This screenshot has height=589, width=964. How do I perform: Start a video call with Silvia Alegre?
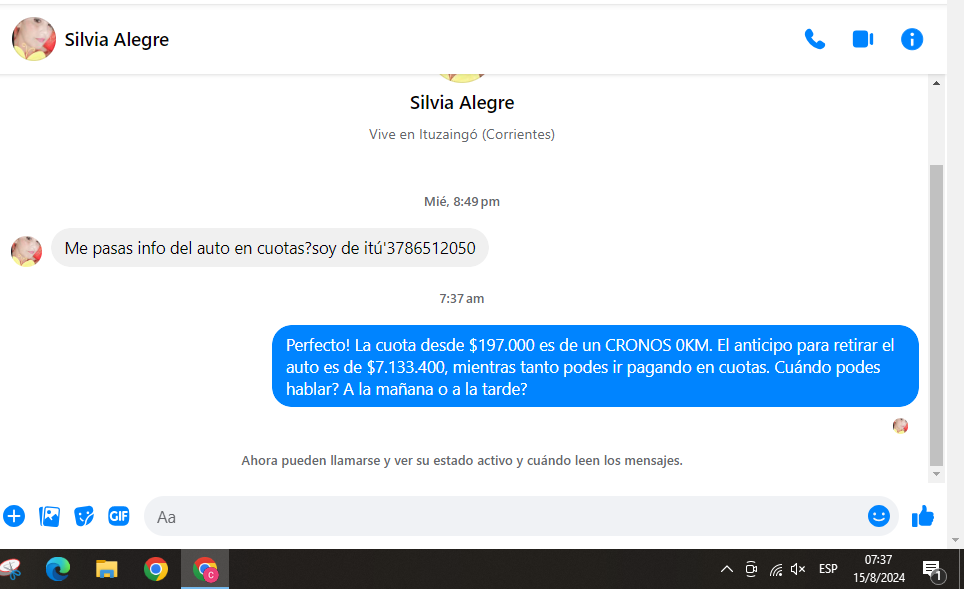(862, 39)
